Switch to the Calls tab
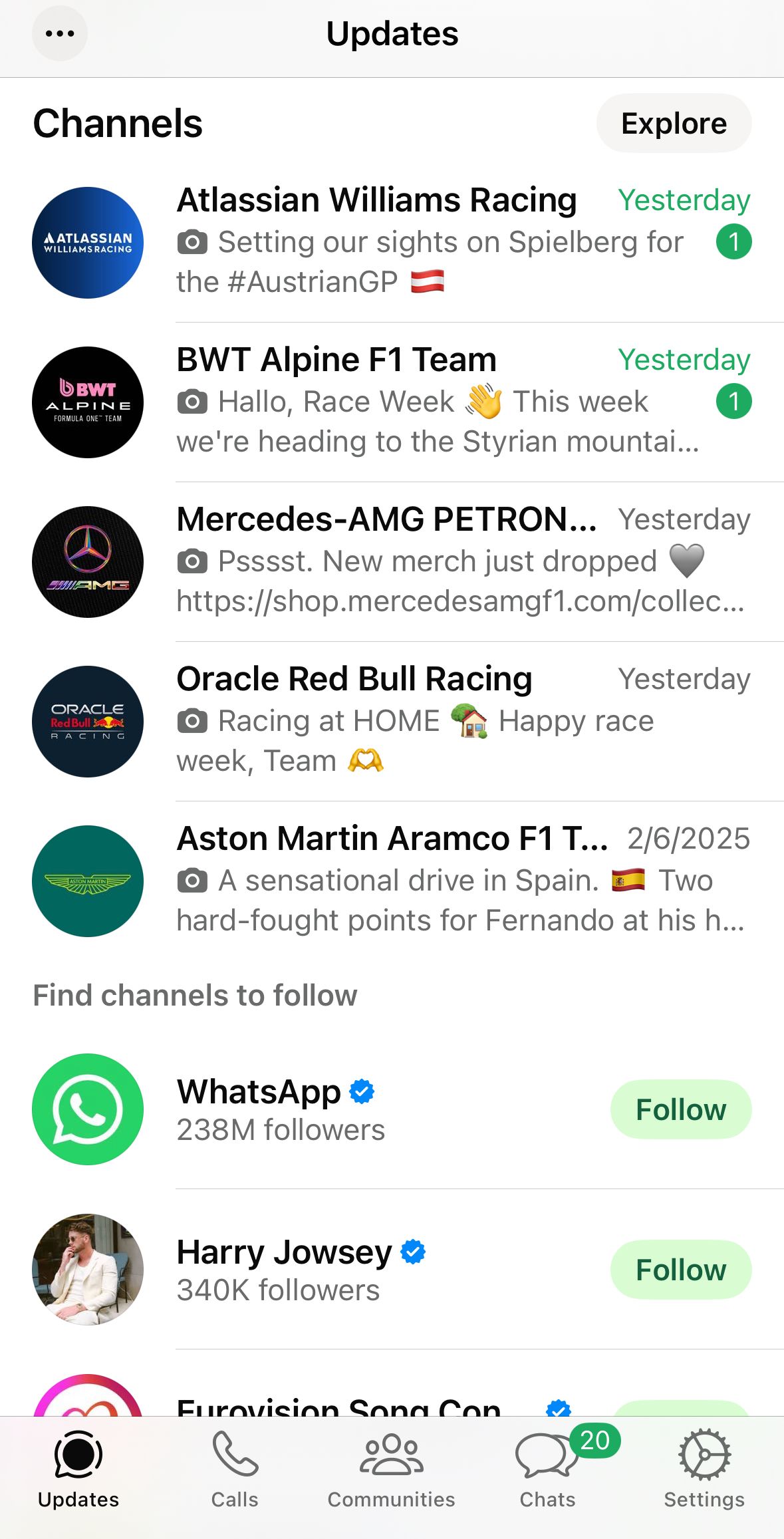Viewport: 784px width, 1539px height. tap(235, 1470)
